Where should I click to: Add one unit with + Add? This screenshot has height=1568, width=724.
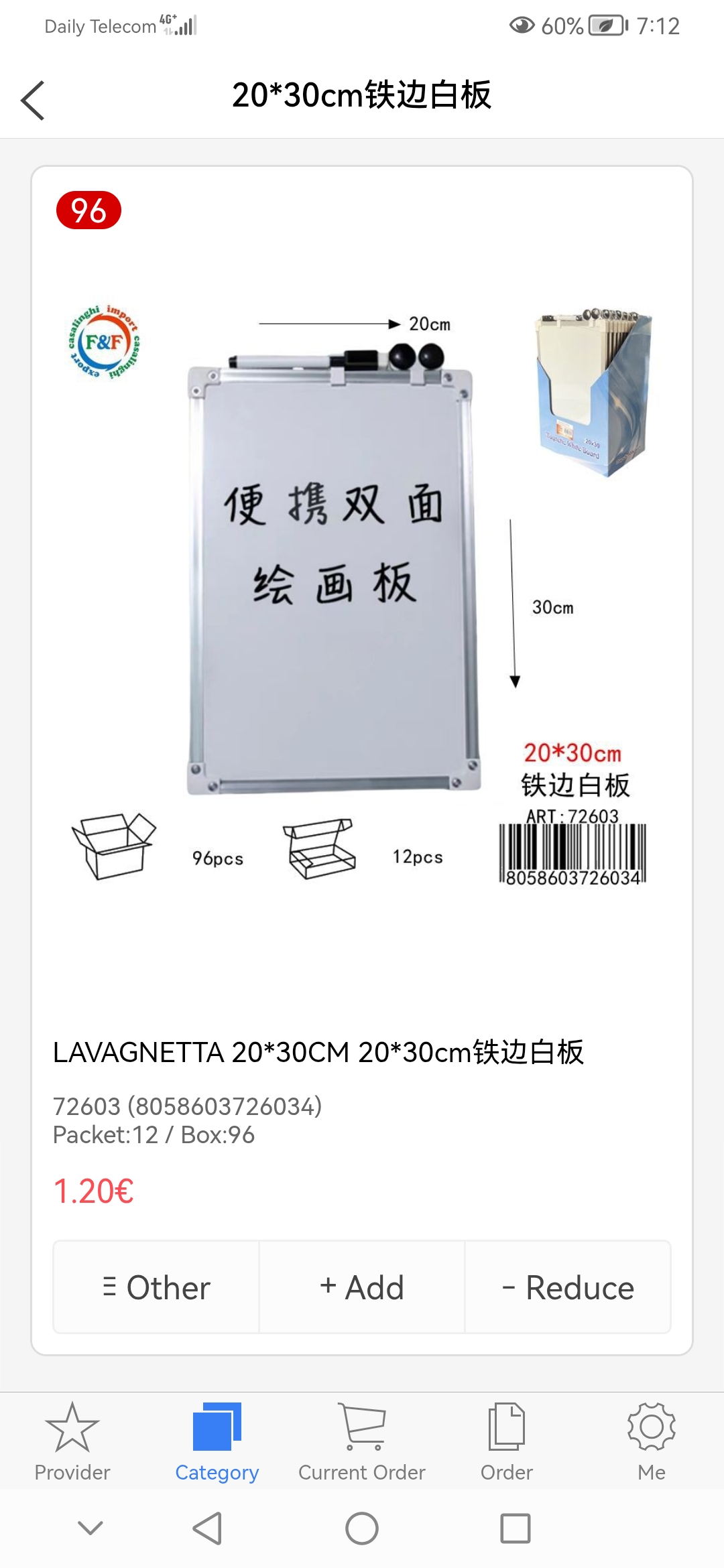click(362, 1287)
